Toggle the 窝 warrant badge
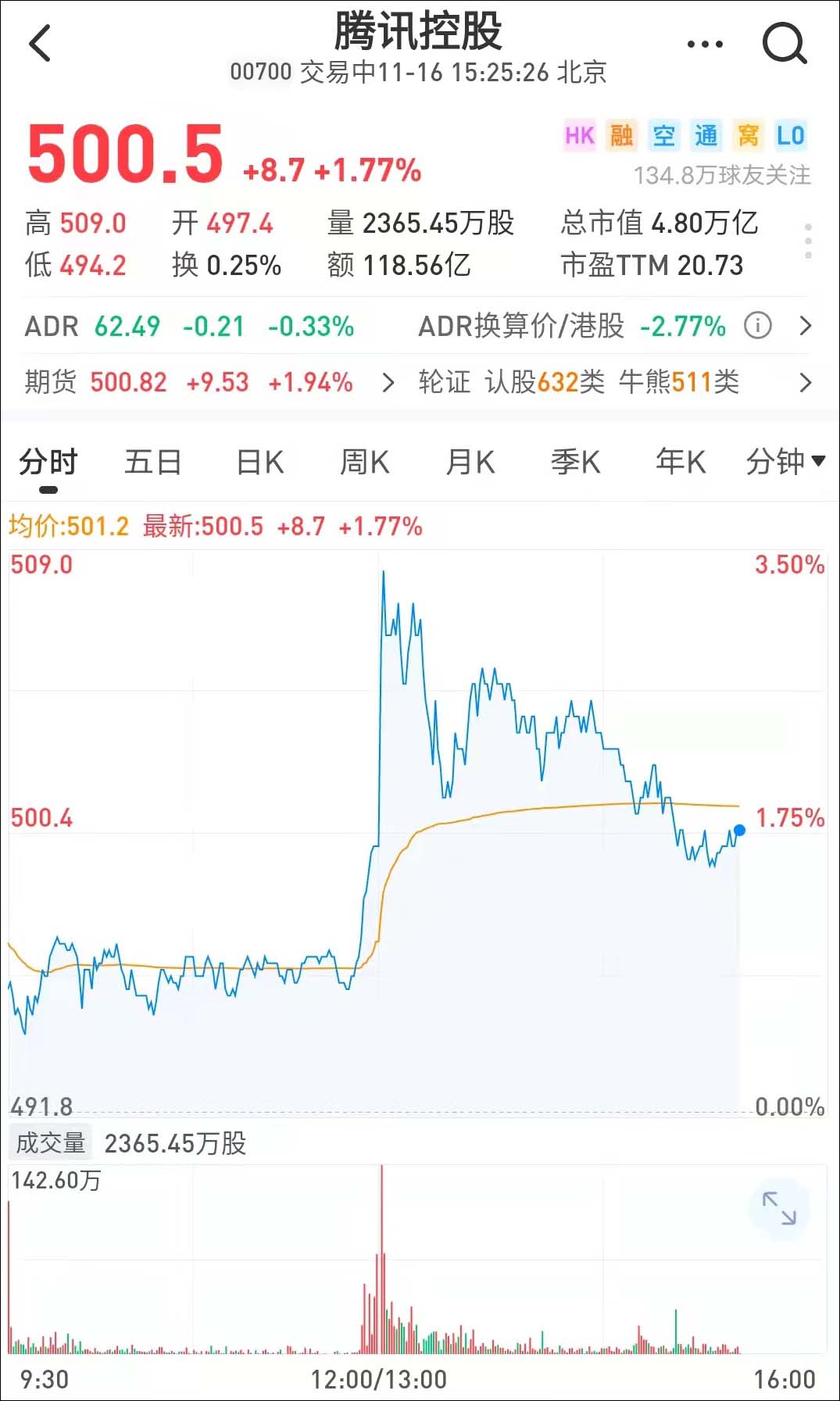840x1401 pixels. (x=749, y=135)
